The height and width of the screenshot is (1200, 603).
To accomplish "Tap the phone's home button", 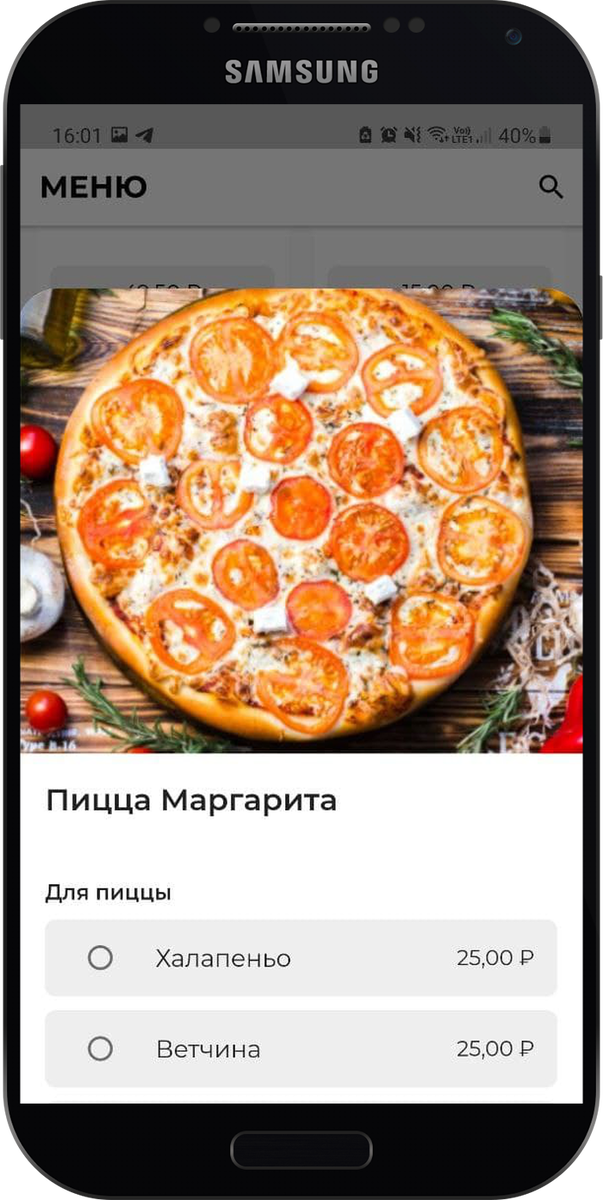I will click(x=301, y=1149).
